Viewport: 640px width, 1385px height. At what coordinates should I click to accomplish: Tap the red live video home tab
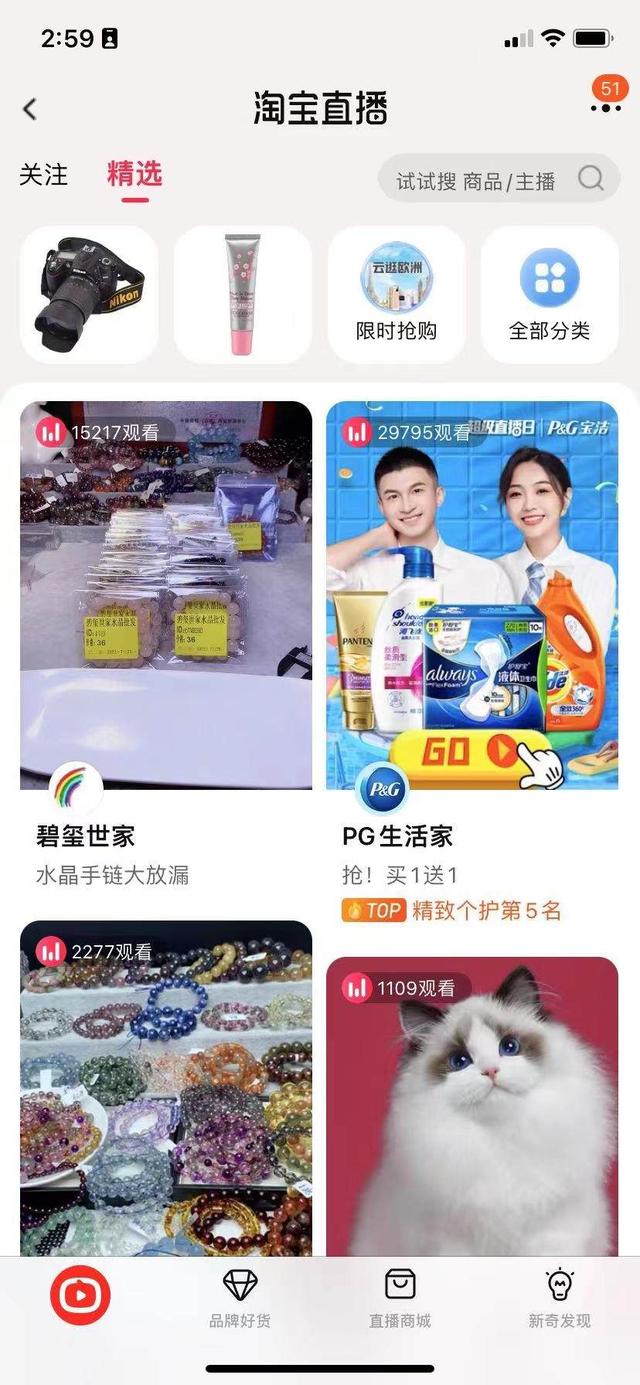[x=80, y=1296]
